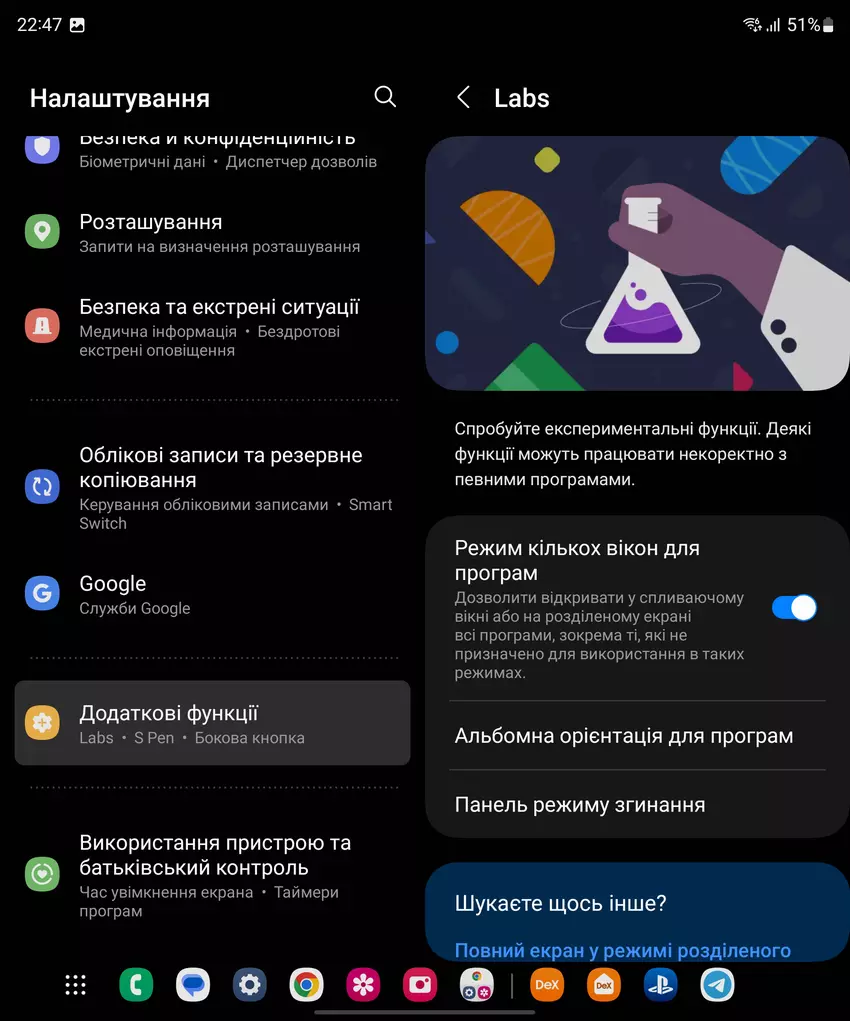The image size is (850, 1021).
Task: Go back from the Labs page
Action: point(463,97)
